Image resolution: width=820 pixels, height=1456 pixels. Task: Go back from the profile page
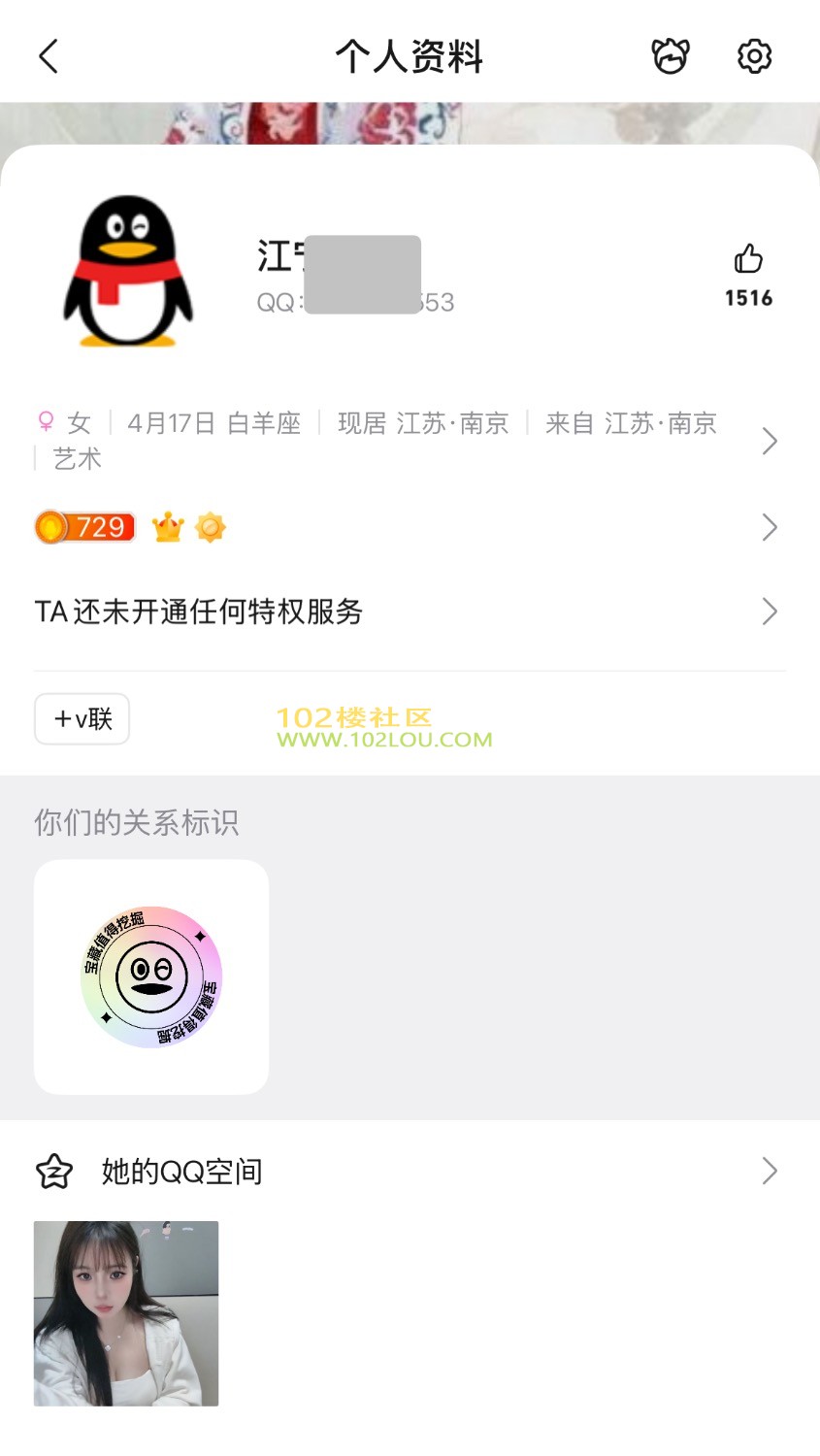pos(49,56)
